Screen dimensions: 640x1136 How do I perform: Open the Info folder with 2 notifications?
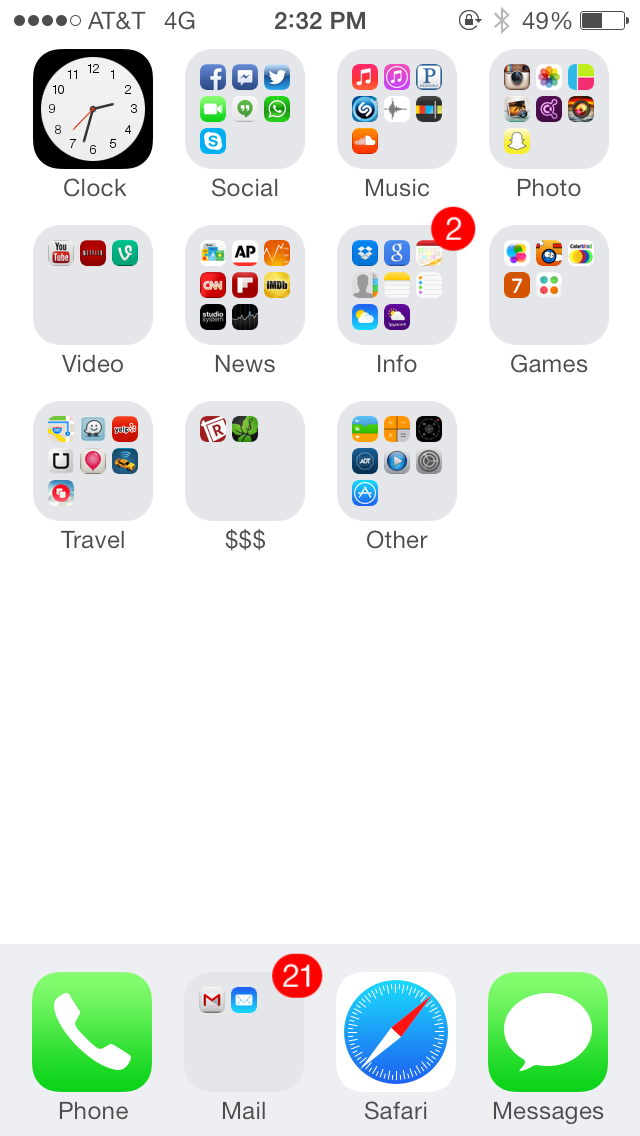(x=397, y=285)
